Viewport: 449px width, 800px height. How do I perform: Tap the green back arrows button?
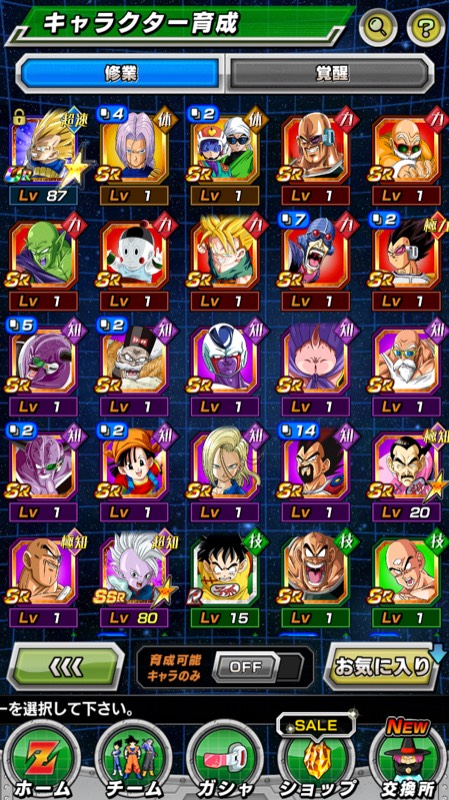pos(66,666)
